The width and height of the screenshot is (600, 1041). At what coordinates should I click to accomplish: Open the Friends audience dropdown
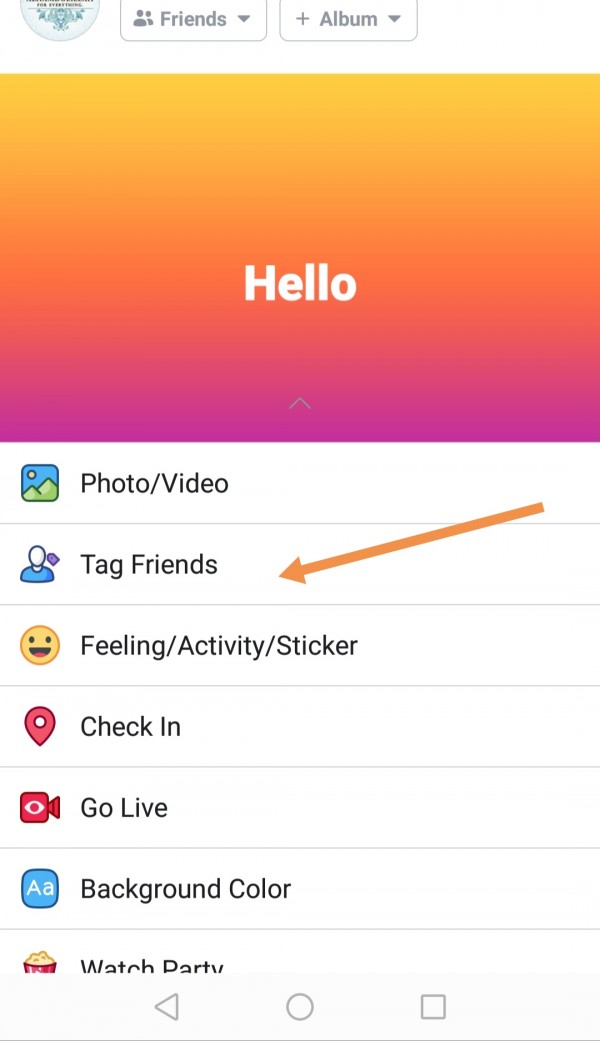coord(193,19)
